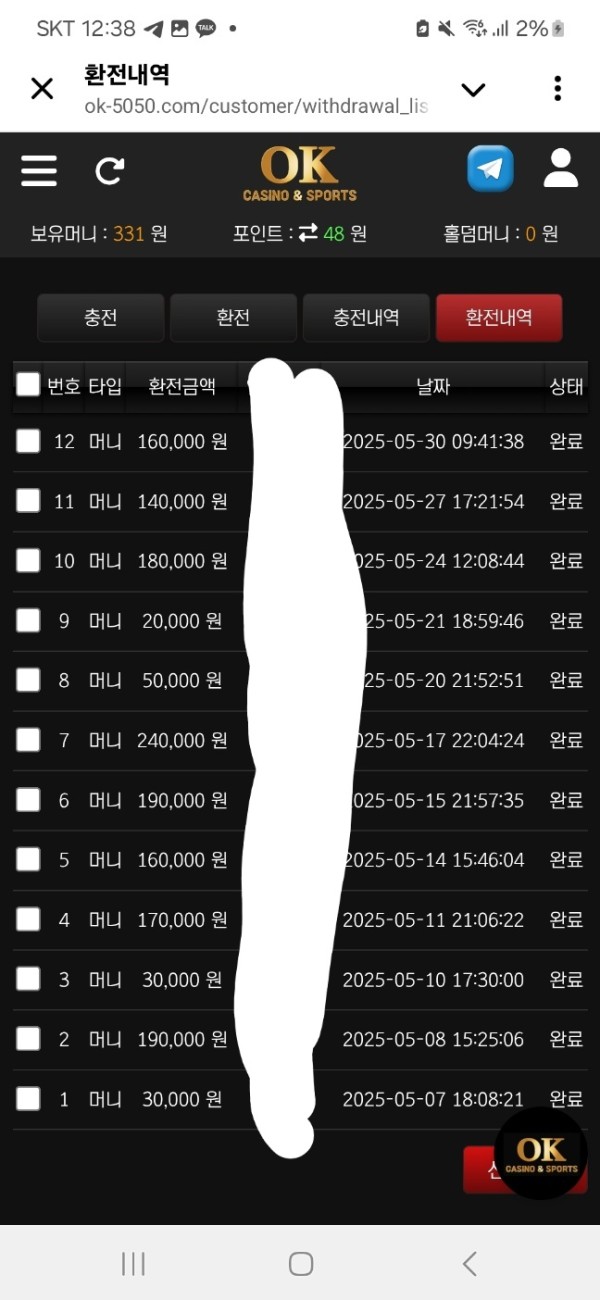This screenshot has height=1300, width=600.
Task: Open the user profile icon
Action: (x=561, y=168)
